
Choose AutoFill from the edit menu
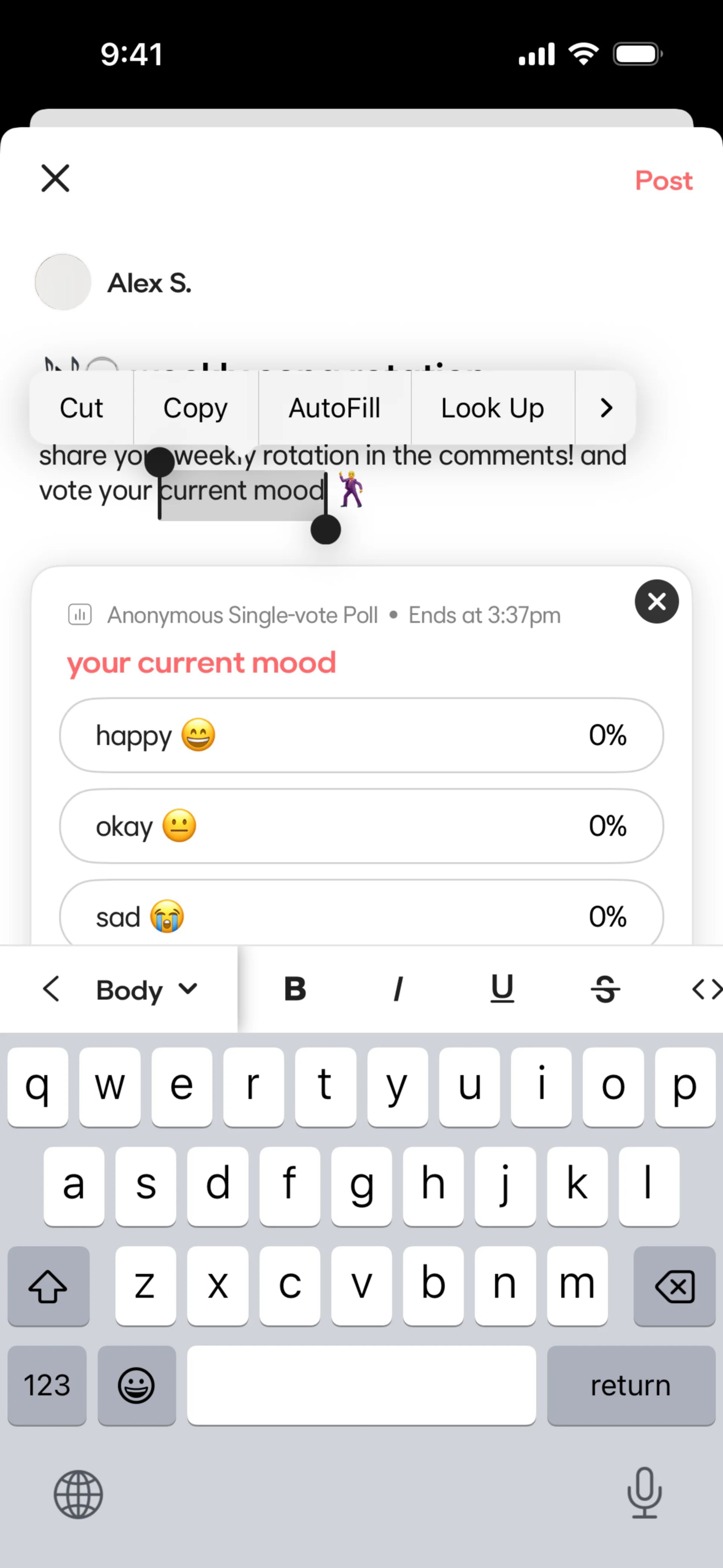(x=334, y=408)
